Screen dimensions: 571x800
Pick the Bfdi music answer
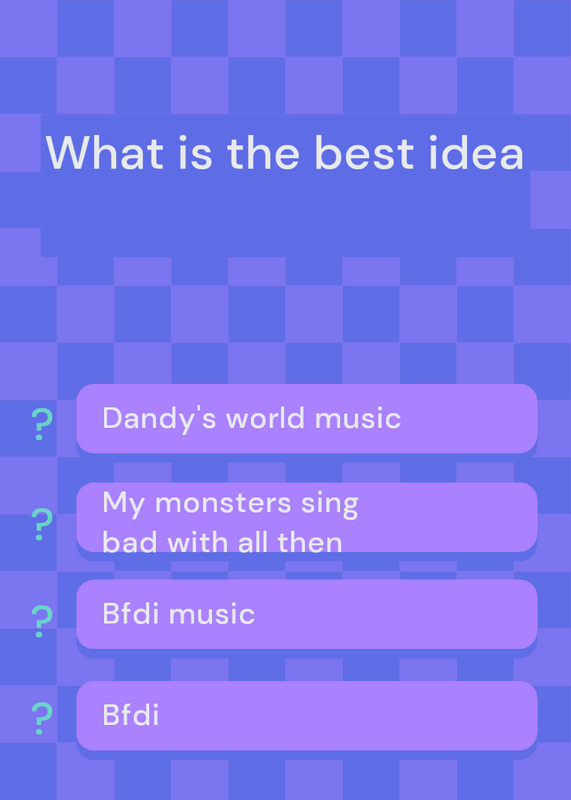coord(307,614)
